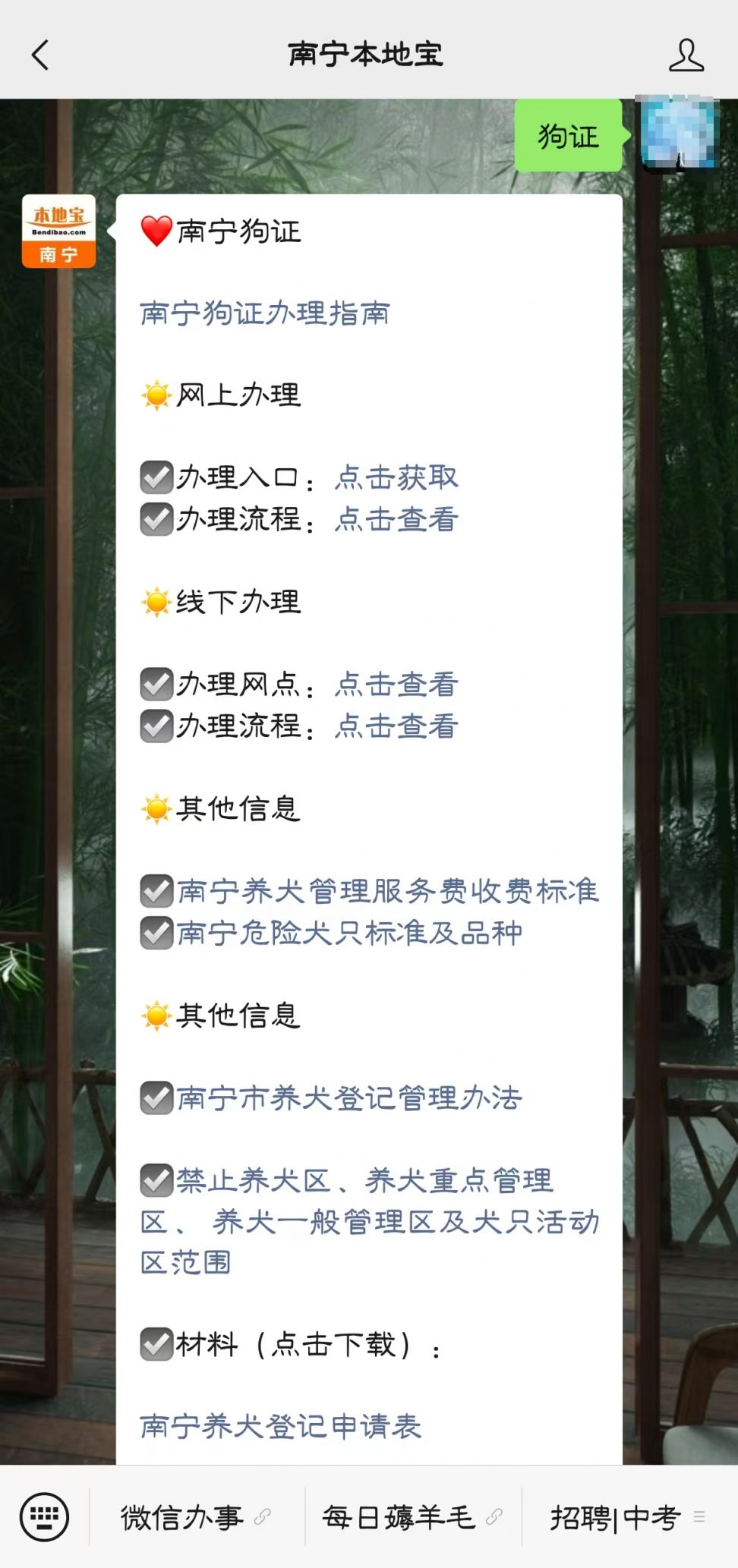Screen dimensions: 738x1568
Task: Open the account profile icon
Action: (686, 55)
